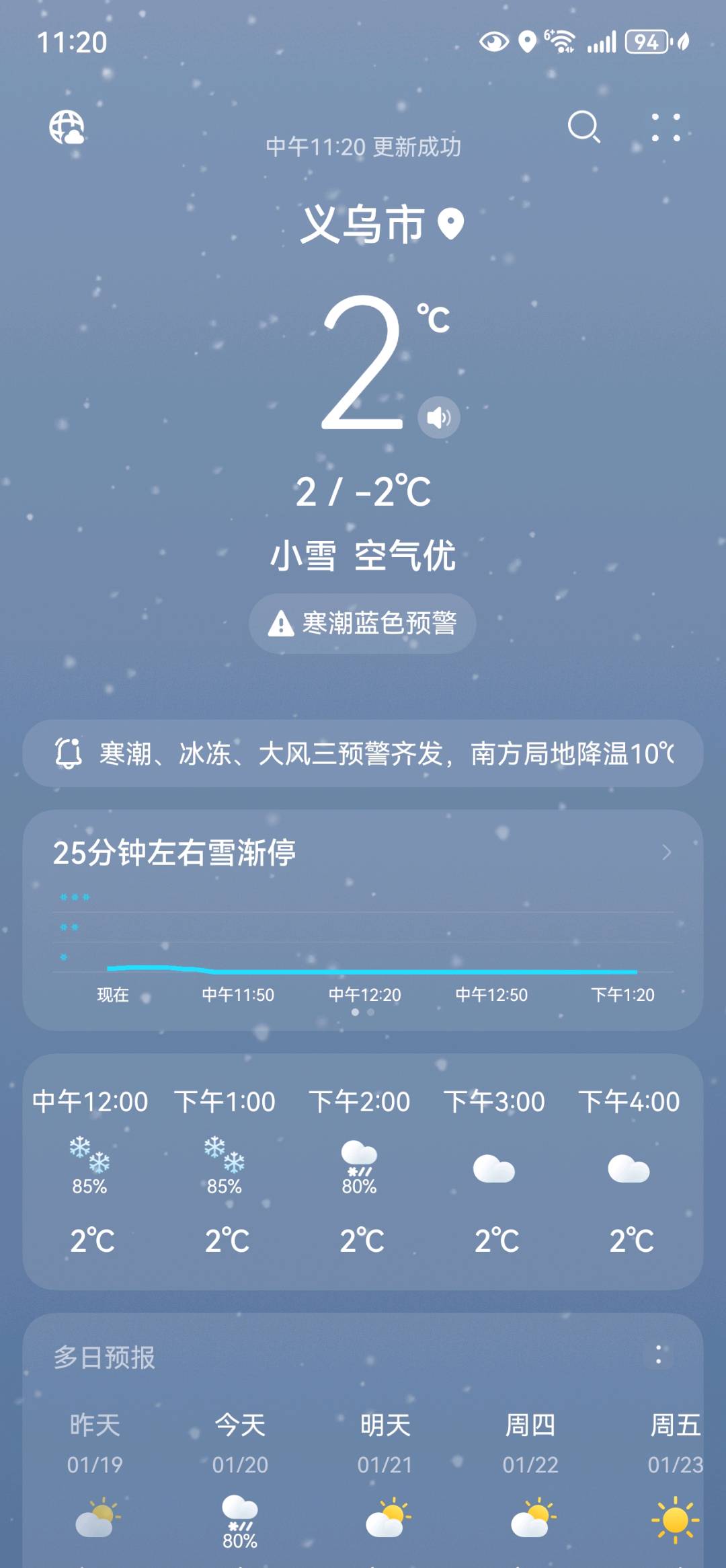Open the search magnifier icon
Image resolution: width=726 pixels, height=1568 pixels.
pos(583,127)
